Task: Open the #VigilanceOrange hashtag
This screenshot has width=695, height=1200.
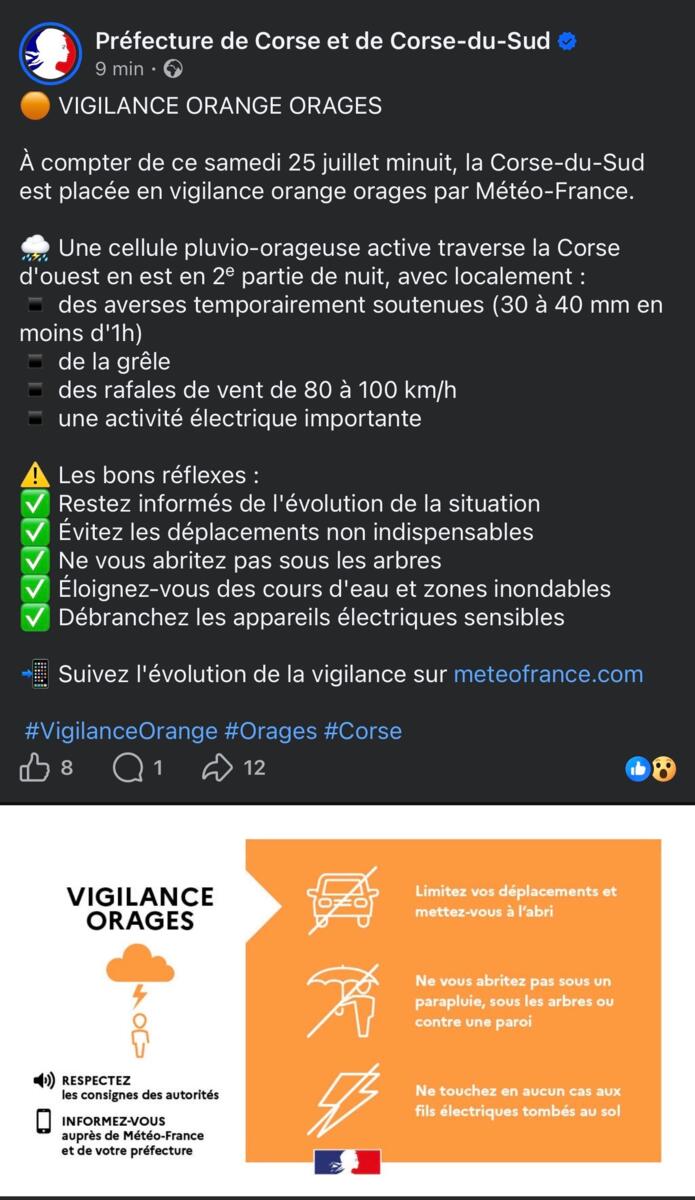Action: pos(121,731)
